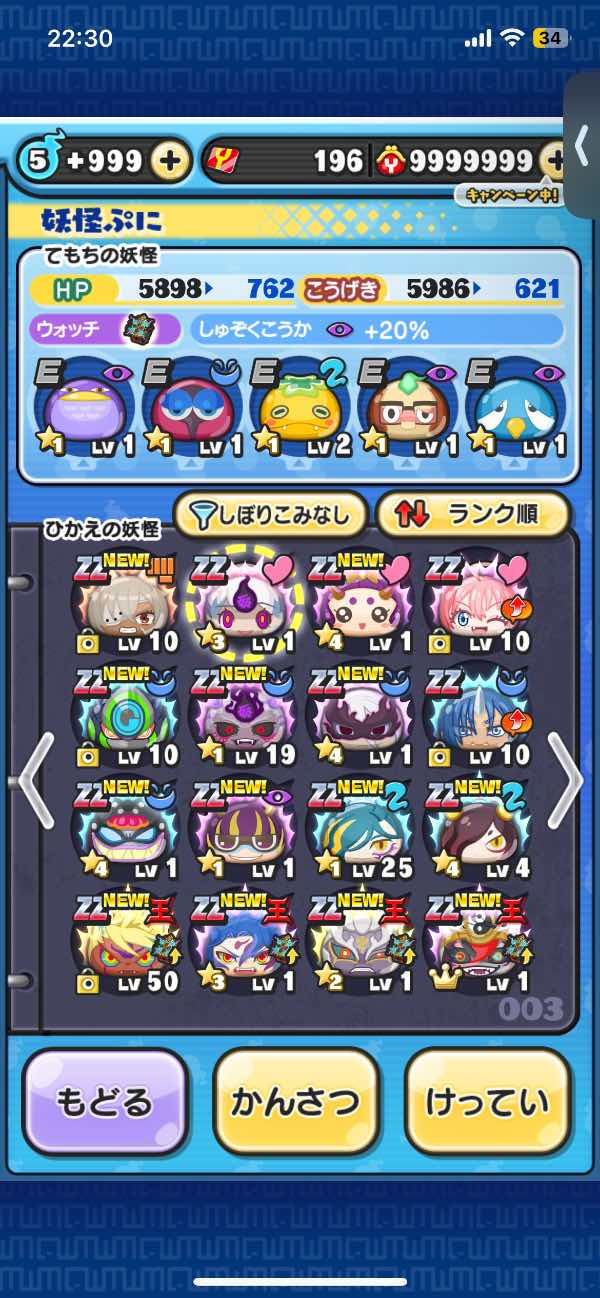Confirm with the けってい button
Screen dimensions: 600x1298
click(487, 1101)
